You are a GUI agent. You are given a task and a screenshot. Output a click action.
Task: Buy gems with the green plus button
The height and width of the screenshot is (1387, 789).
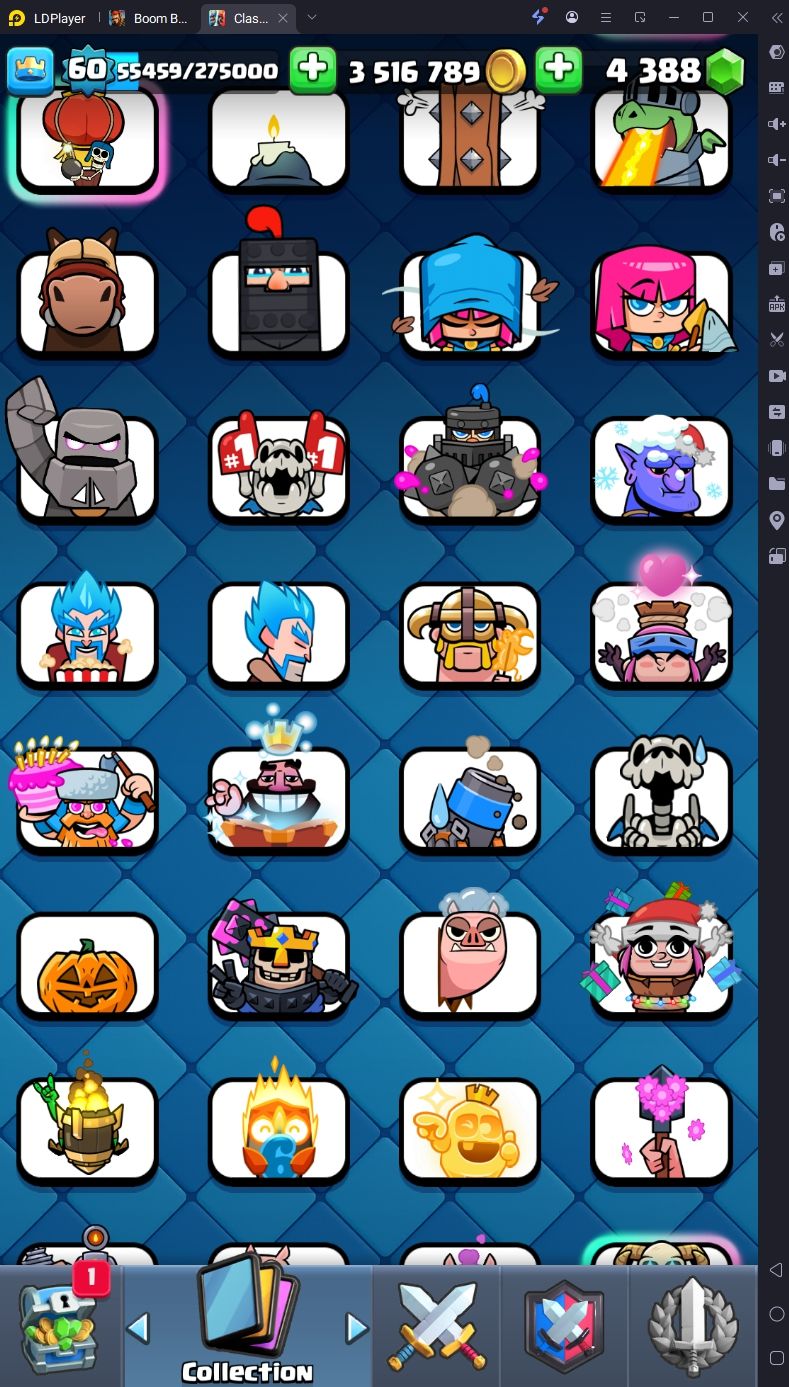click(x=559, y=70)
